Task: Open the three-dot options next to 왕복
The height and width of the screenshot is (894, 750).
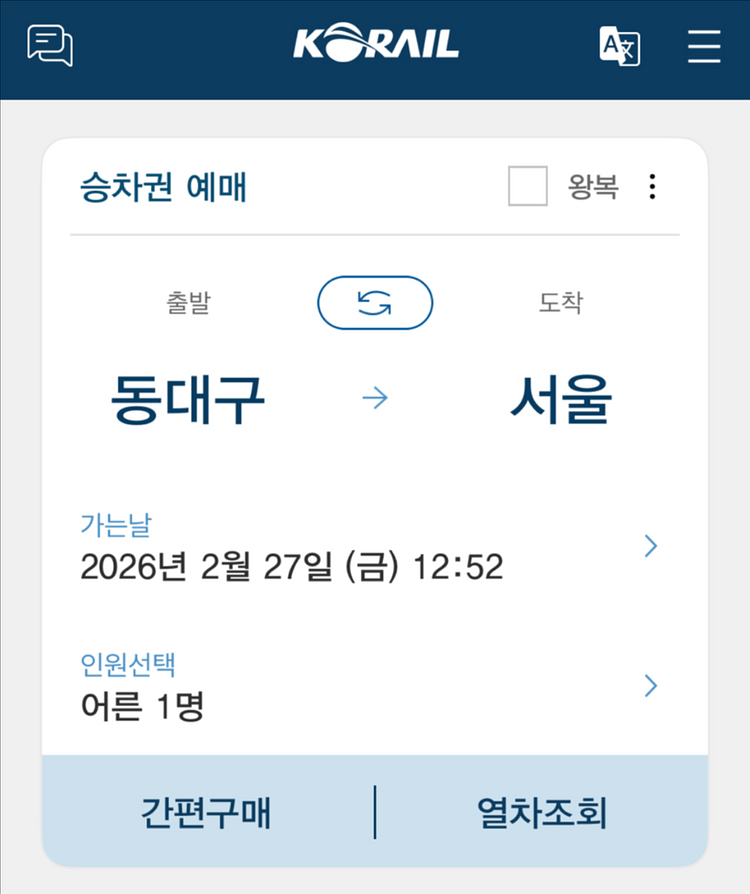Action: tap(652, 187)
